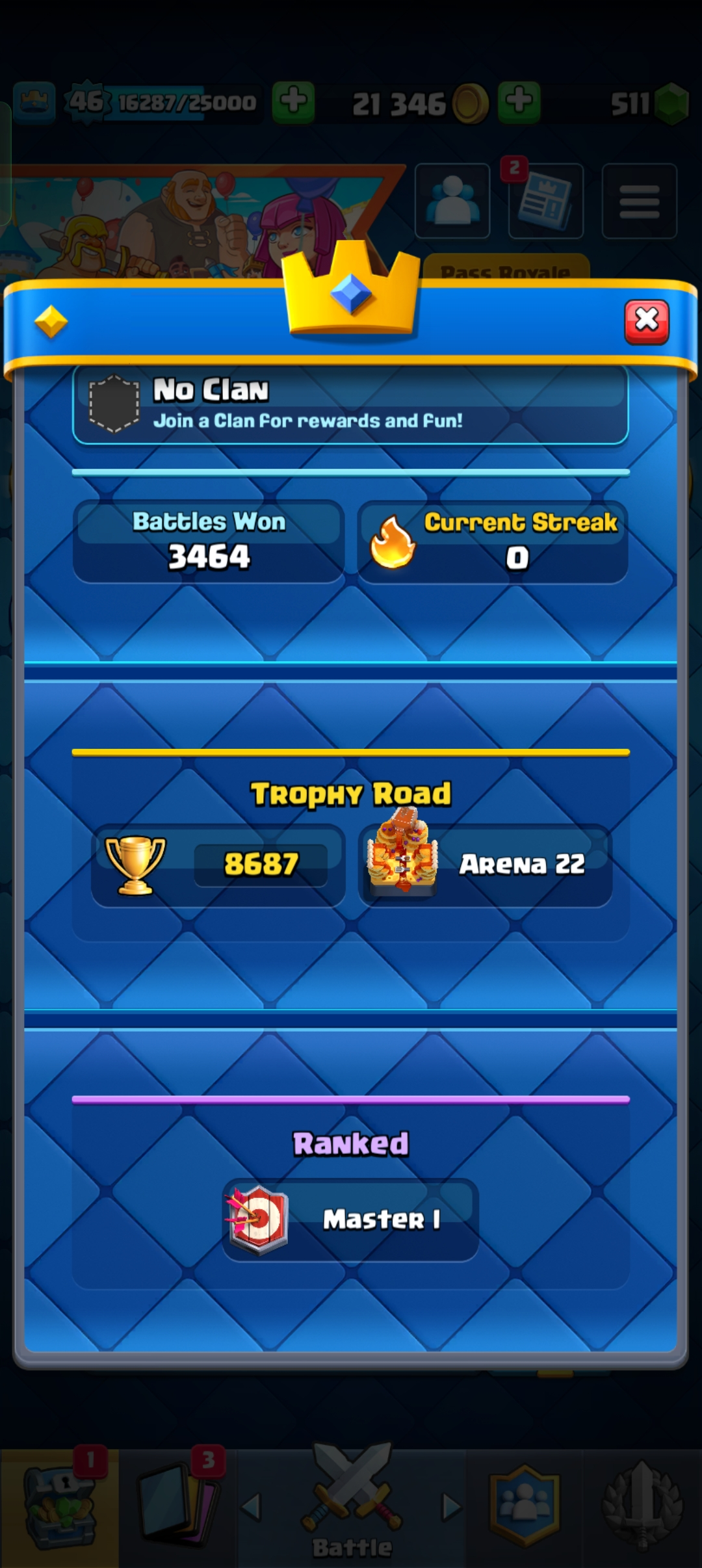Open the Master I ranked league badge

pos(350,1220)
